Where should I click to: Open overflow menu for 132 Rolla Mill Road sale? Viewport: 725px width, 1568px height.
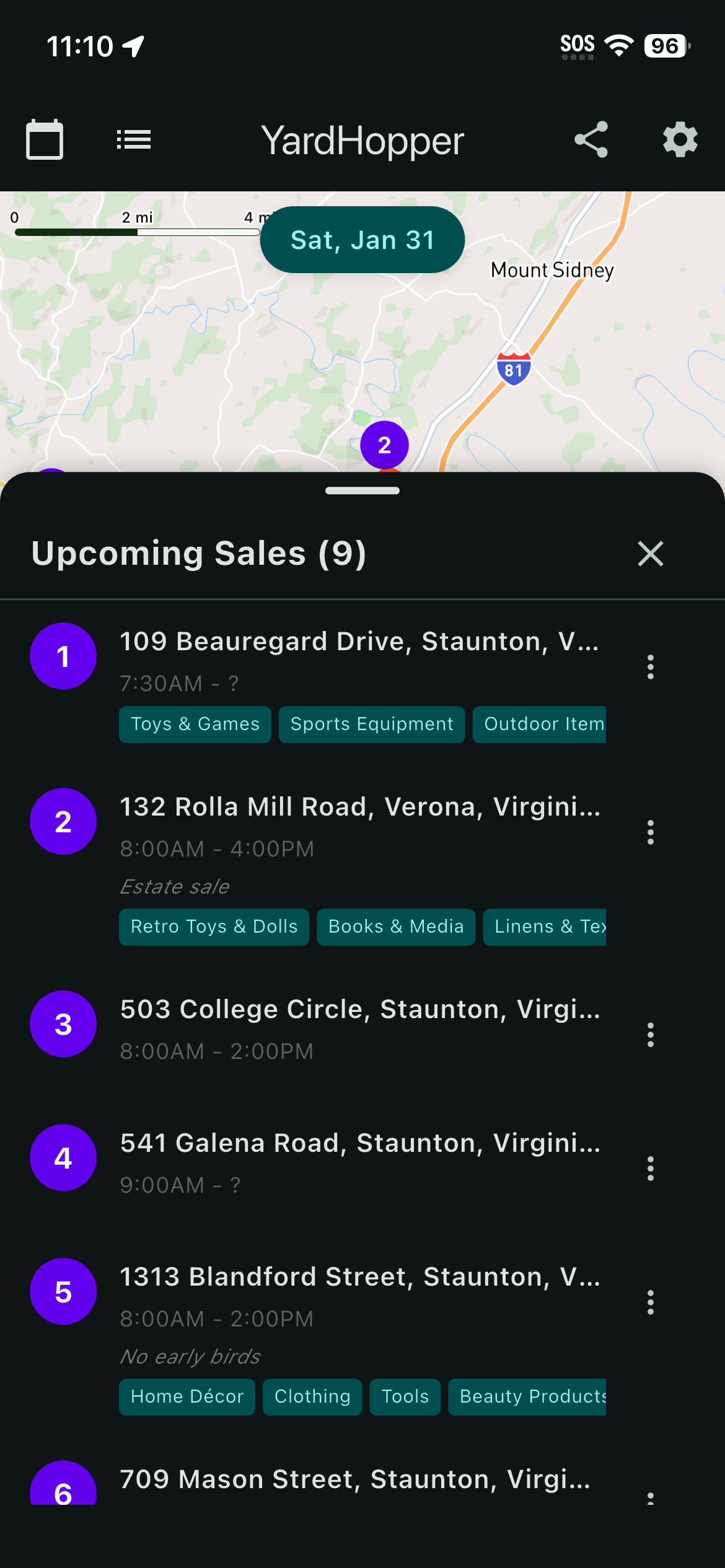(x=650, y=833)
